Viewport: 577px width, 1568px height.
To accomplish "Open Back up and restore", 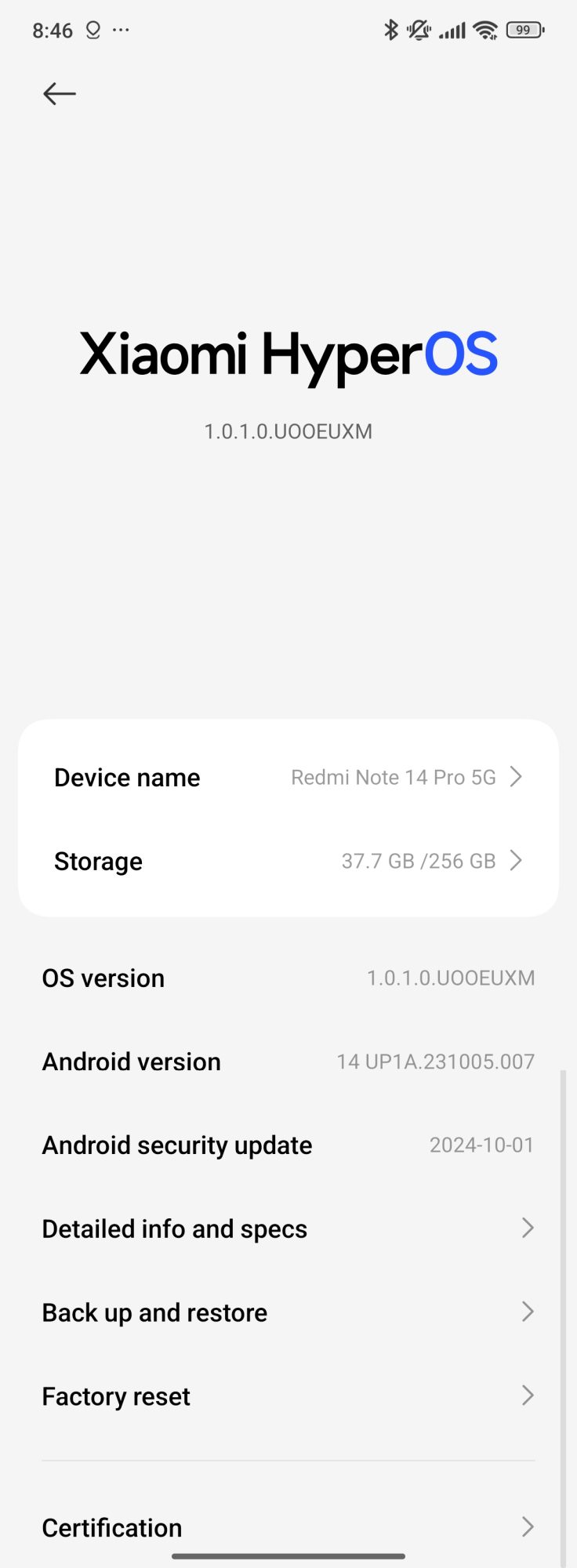I will click(288, 1312).
